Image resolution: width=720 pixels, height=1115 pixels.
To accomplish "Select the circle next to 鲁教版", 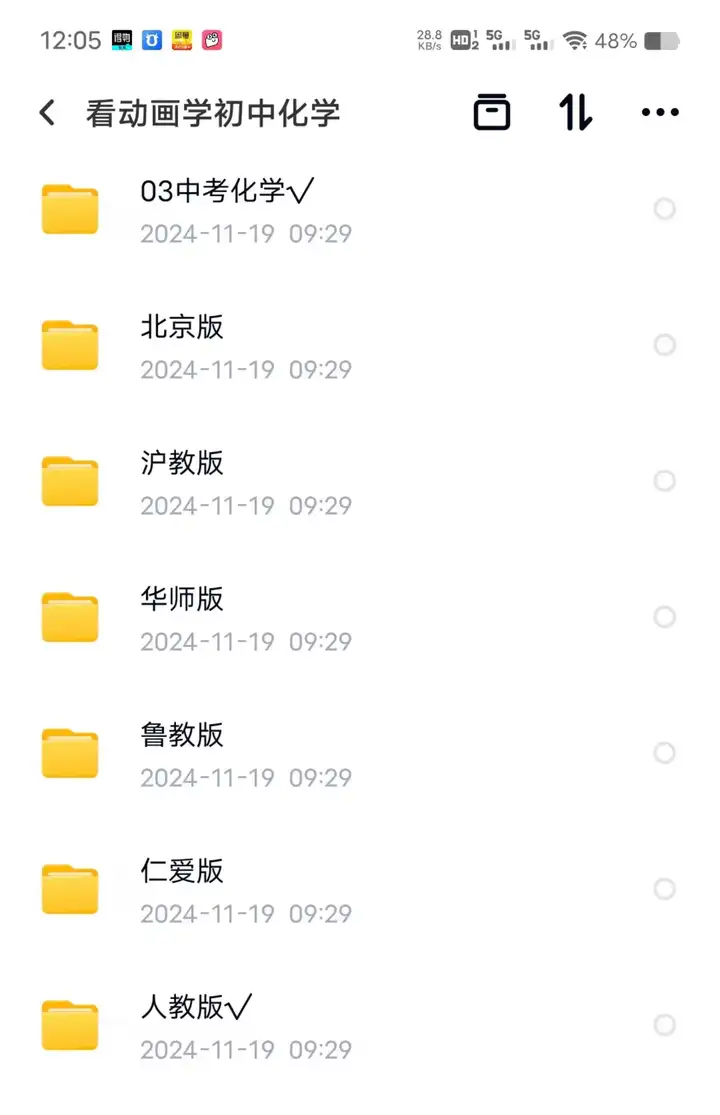I will [x=663, y=753].
